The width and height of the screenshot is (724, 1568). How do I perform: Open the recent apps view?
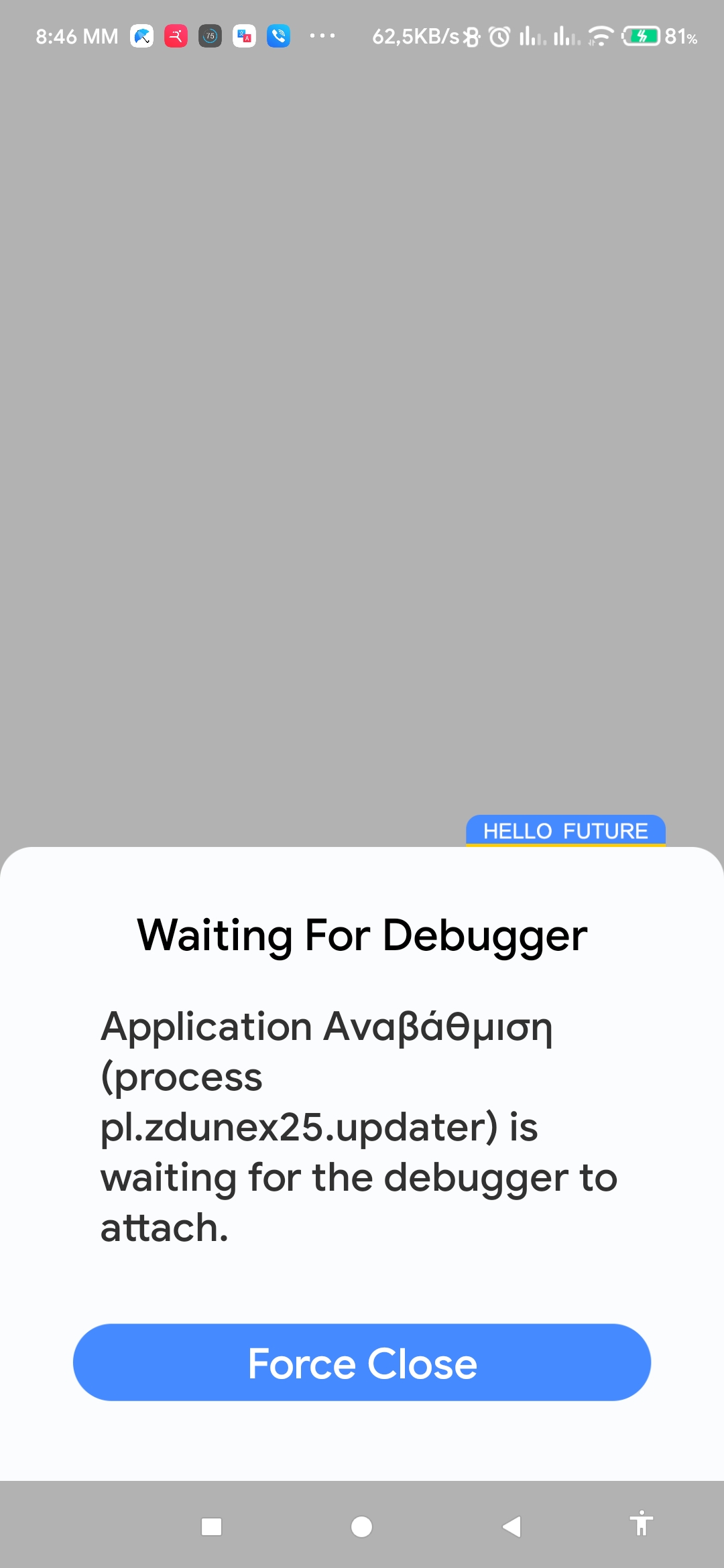(x=212, y=1526)
